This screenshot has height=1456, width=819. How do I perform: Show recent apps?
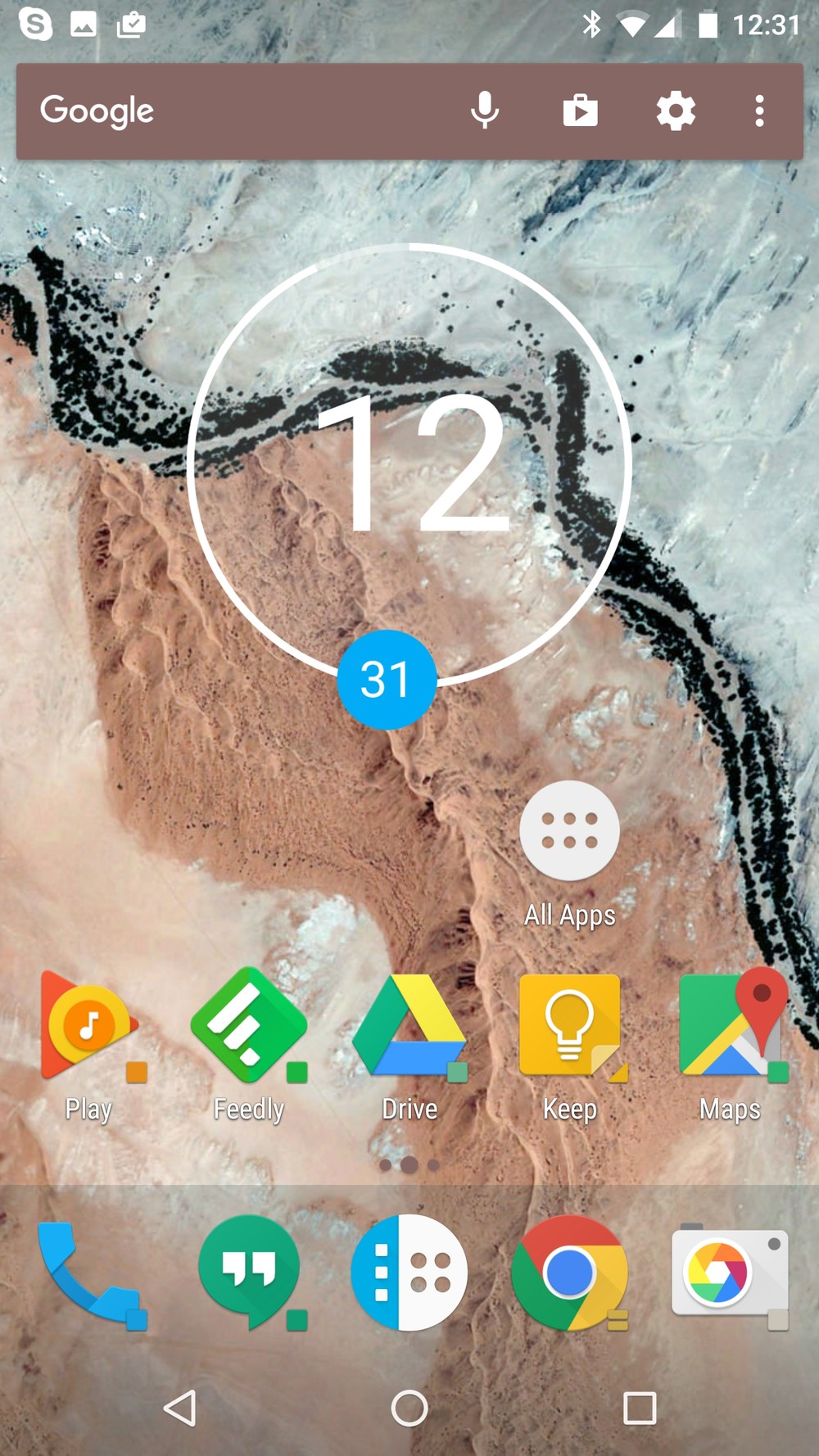(x=640, y=1409)
